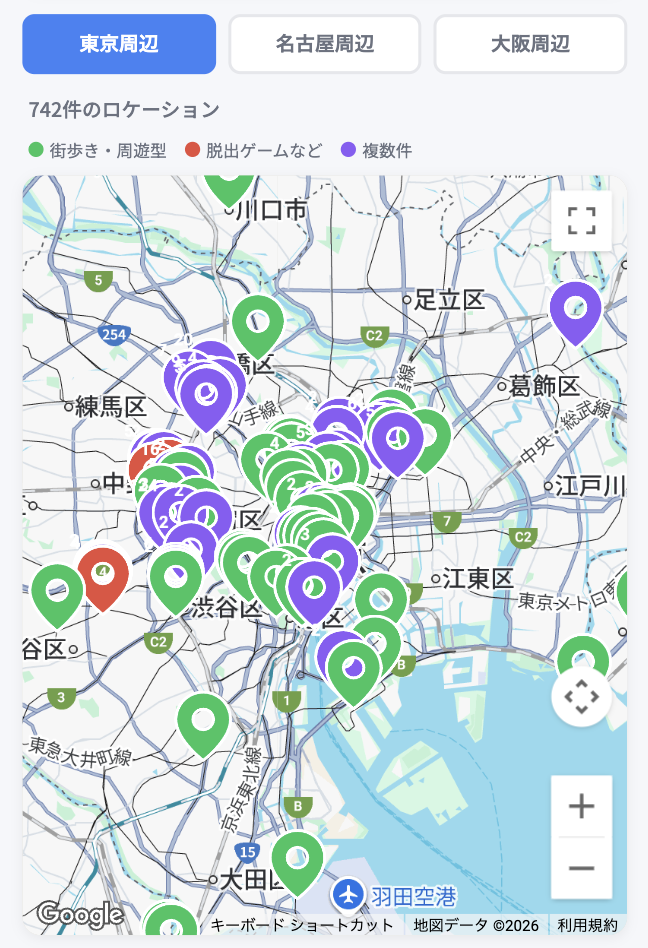The width and height of the screenshot is (648, 948).
Task: Open the purple pin near 葛飾区
Action: [576, 308]
